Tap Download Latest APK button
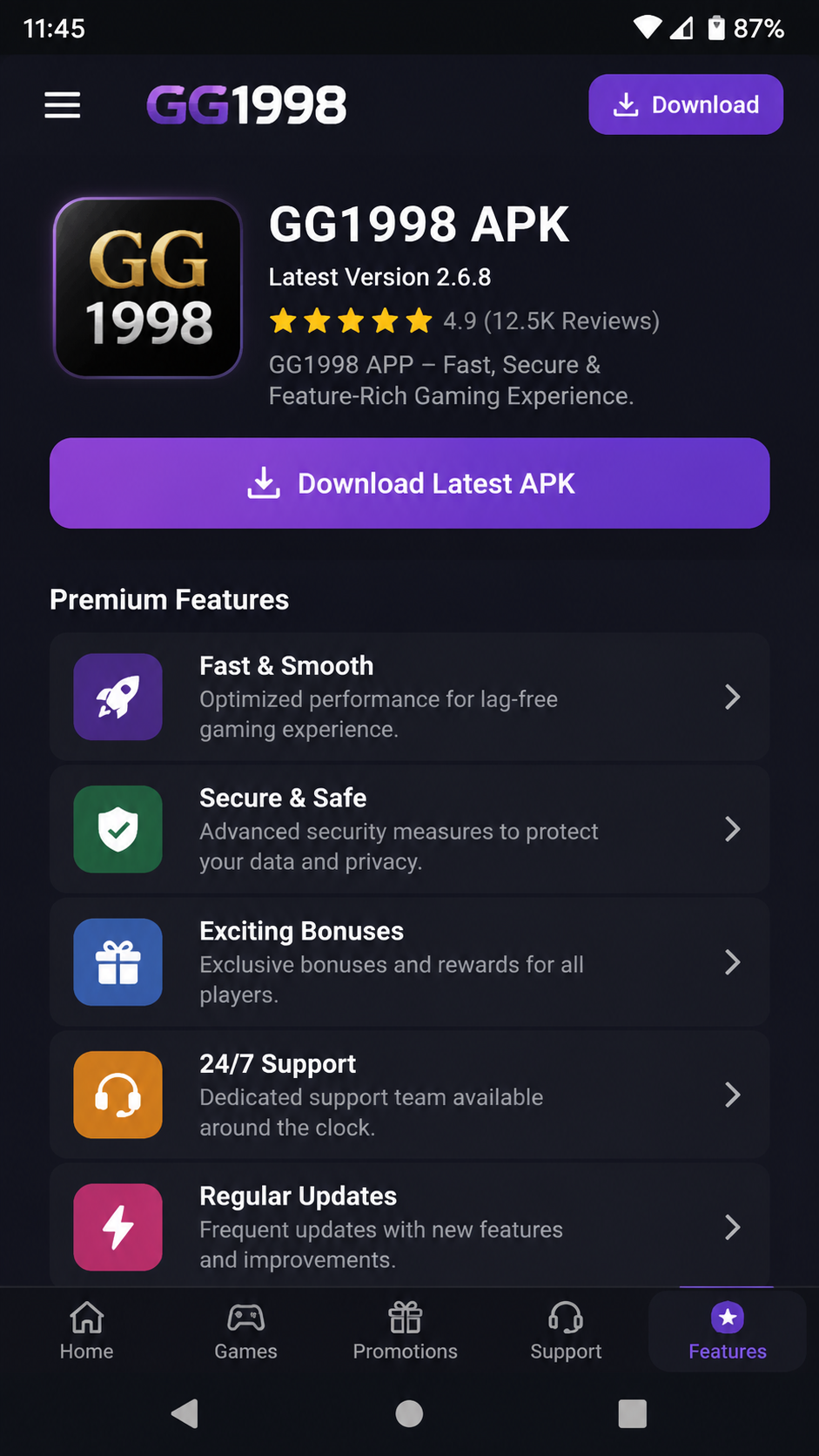The height and width of the screenshot is (1456, 819). pyautogui.click(x=409, y=483)
